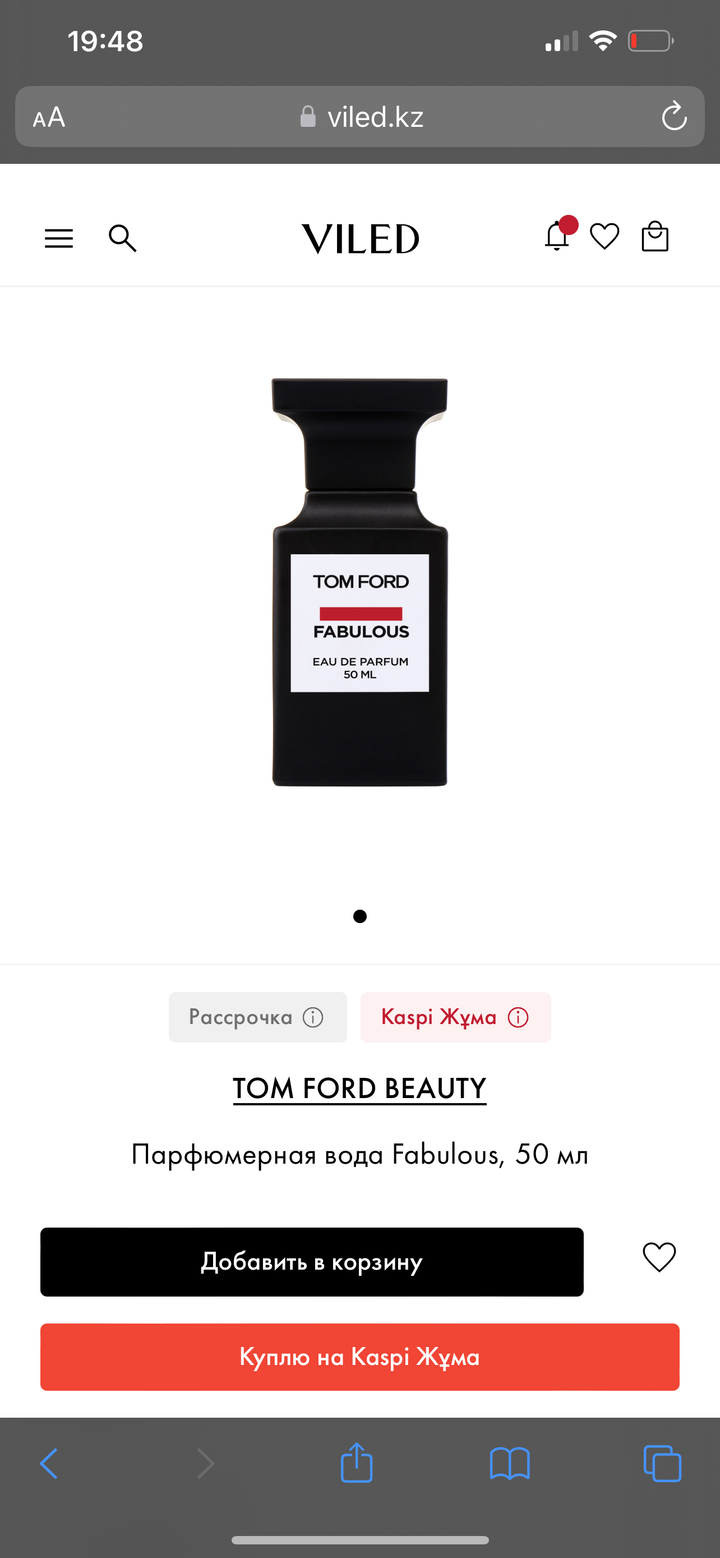Open the TOM FORD BEAUTY brand link
The width and height of the screenshot is (720, 1558).
360,1088
